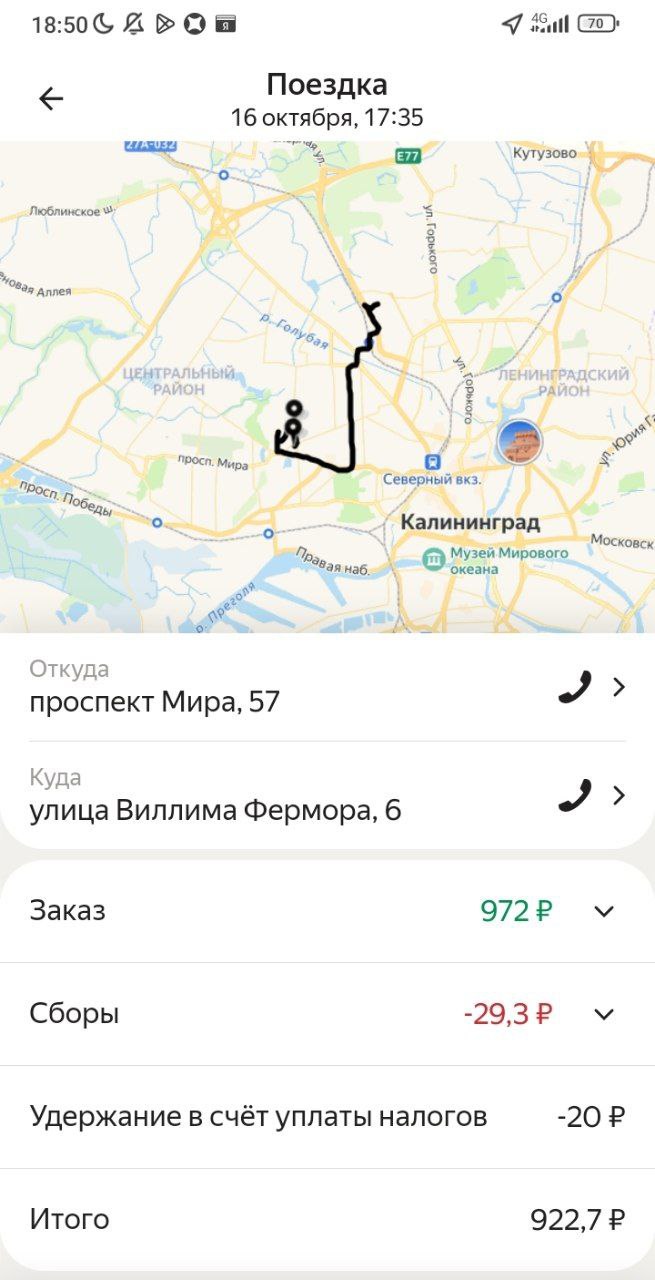655x1280 pixels.
Task: Expand the Сборы -29,3 ₽ breakdown
Action: click(x=603, y=1014)
